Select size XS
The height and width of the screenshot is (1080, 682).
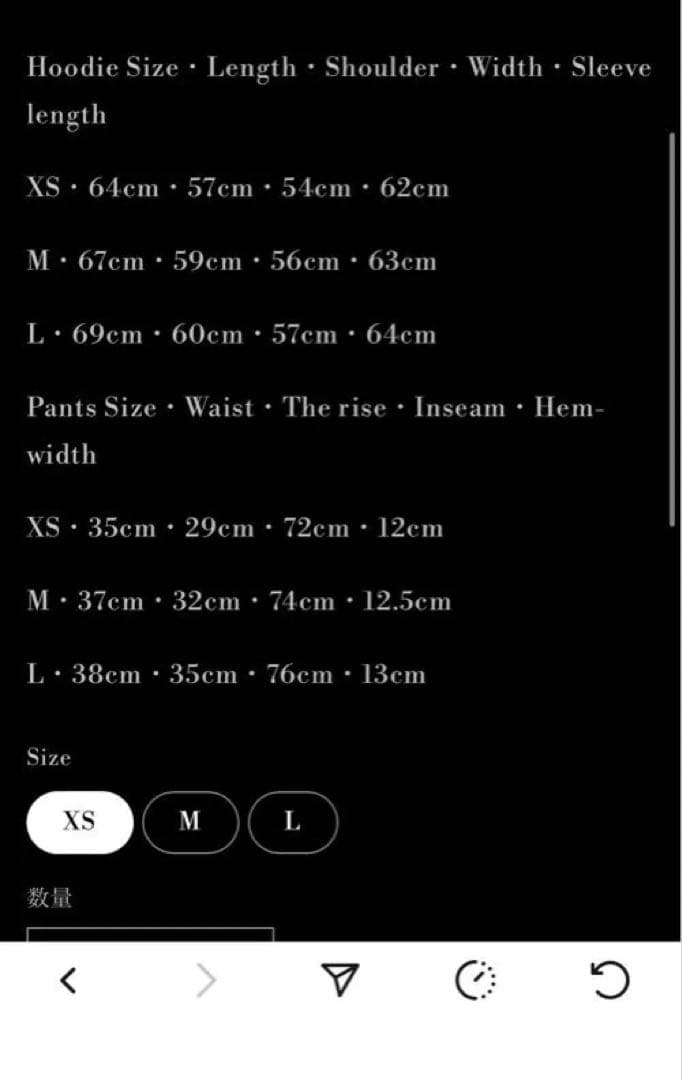(x=79, y=822)
